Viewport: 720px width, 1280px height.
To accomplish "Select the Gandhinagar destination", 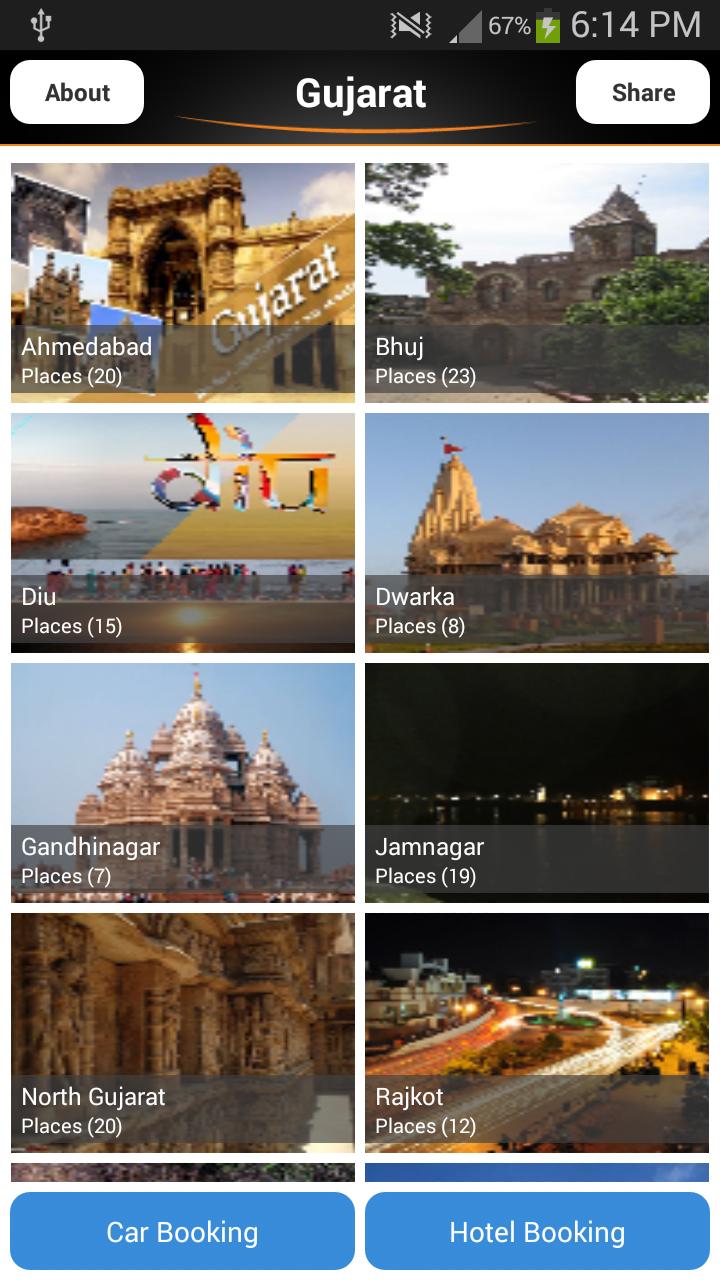I will click(x=182, y=783).
